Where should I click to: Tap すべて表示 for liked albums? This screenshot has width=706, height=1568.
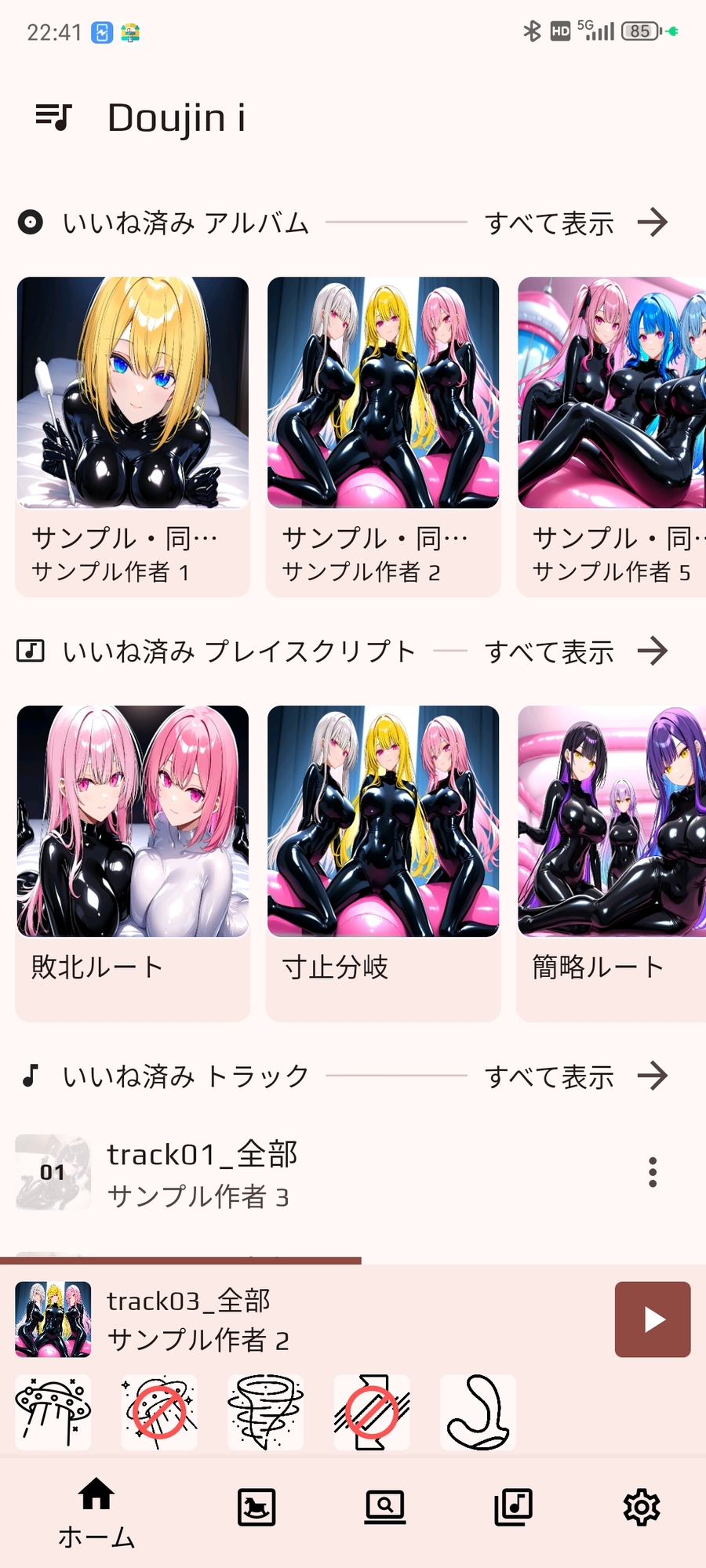click(x=550, y=223)
